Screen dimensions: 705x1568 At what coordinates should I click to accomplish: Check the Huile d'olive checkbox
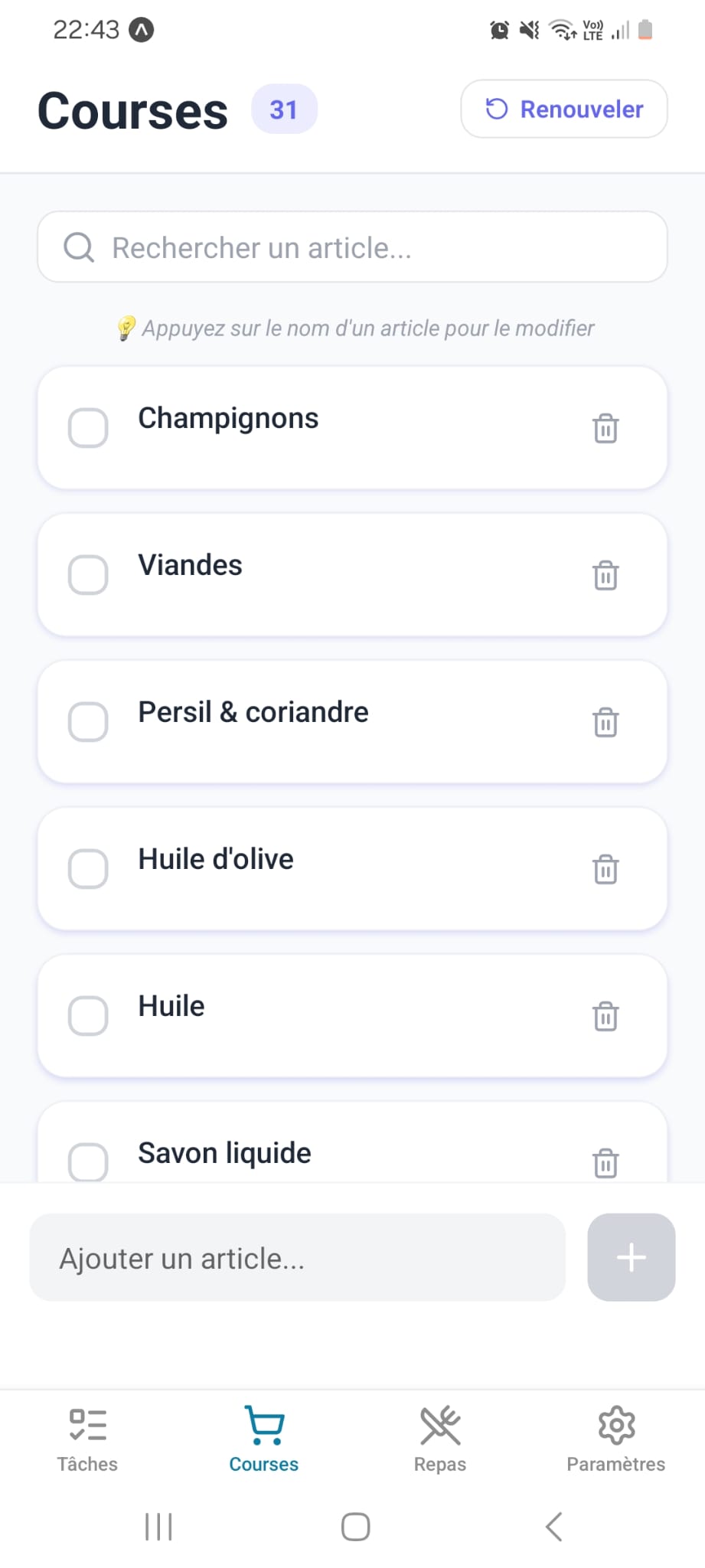pyautogui.click(x=87, y=869)
